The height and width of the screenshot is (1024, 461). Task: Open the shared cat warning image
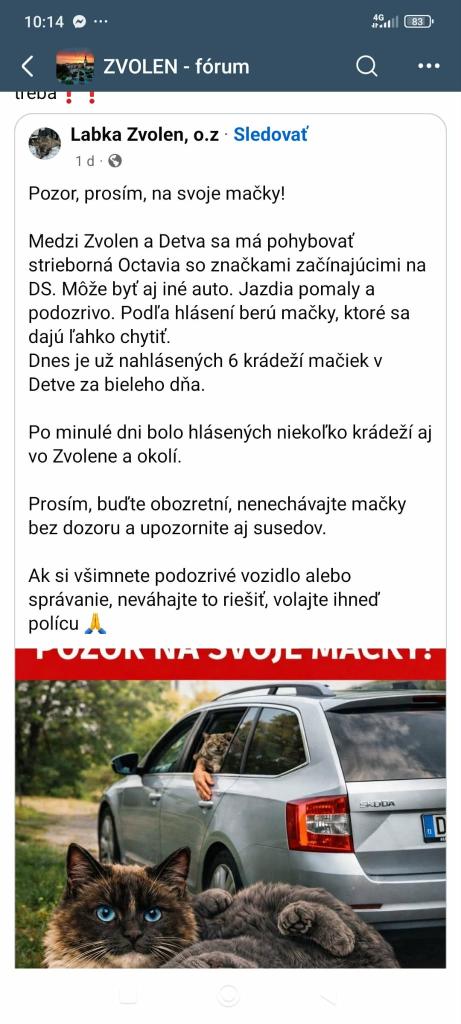230,808
